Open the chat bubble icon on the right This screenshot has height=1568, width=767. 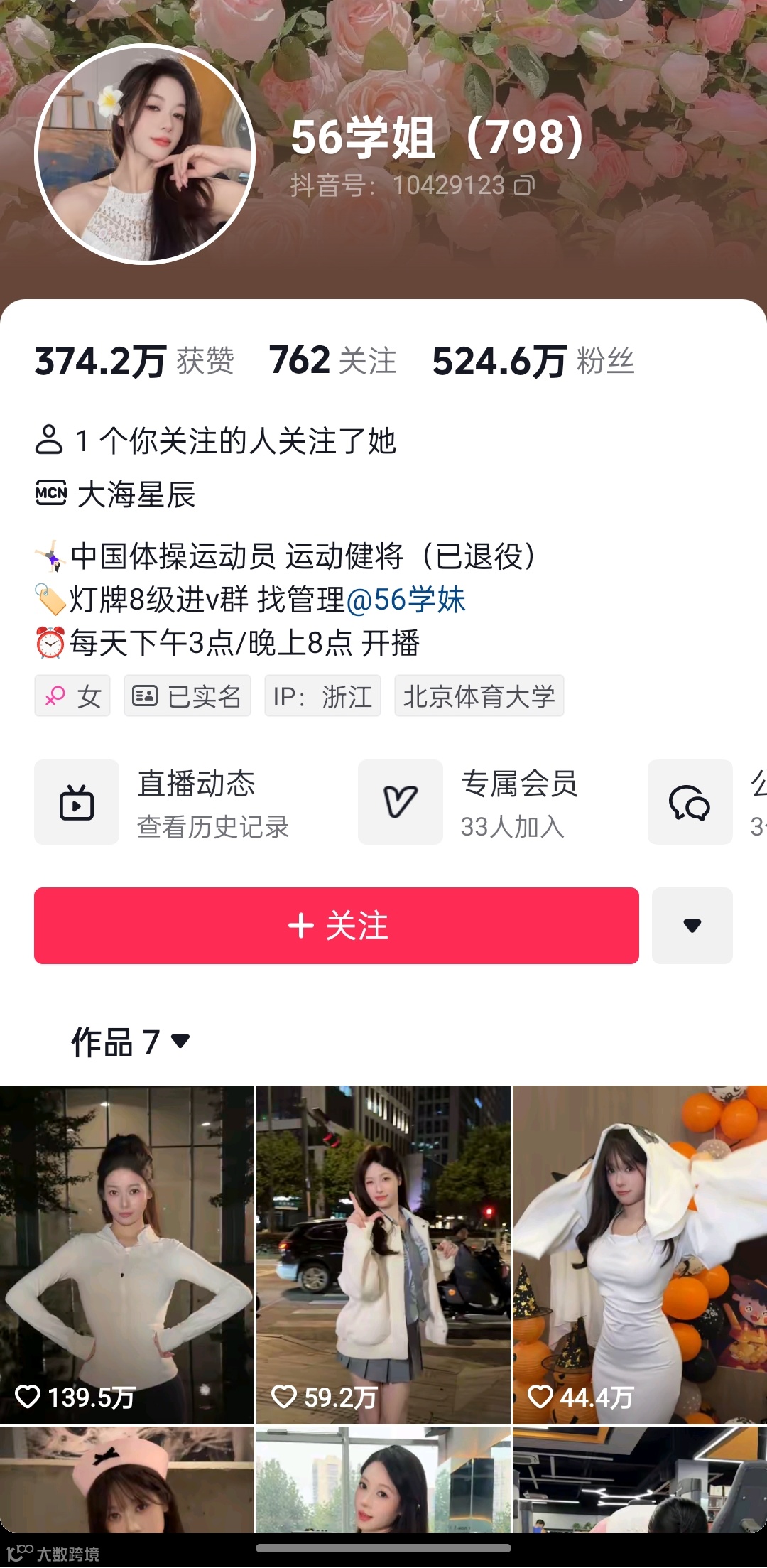(689, 803)
